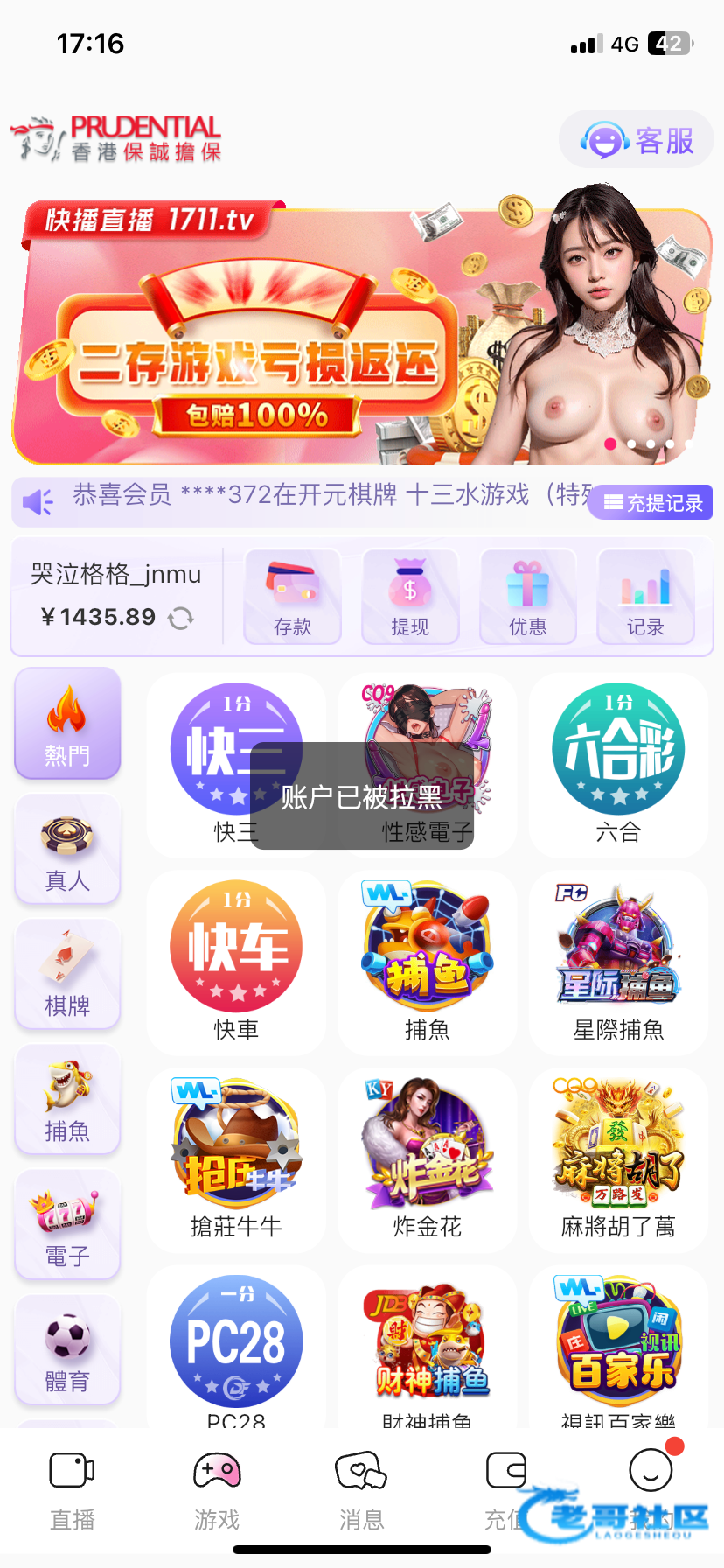The height and width of the screenshot is (1568, 724).
Task: Refresh the account balance
Action: coord(181,618)
